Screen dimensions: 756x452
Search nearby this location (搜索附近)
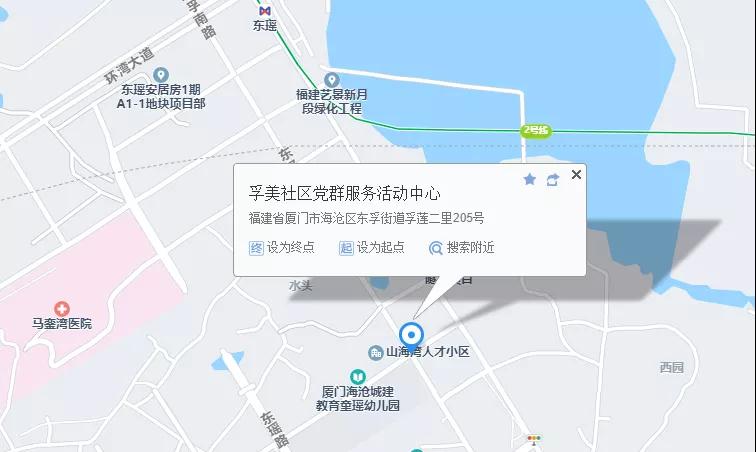click(x=462, y=247)
